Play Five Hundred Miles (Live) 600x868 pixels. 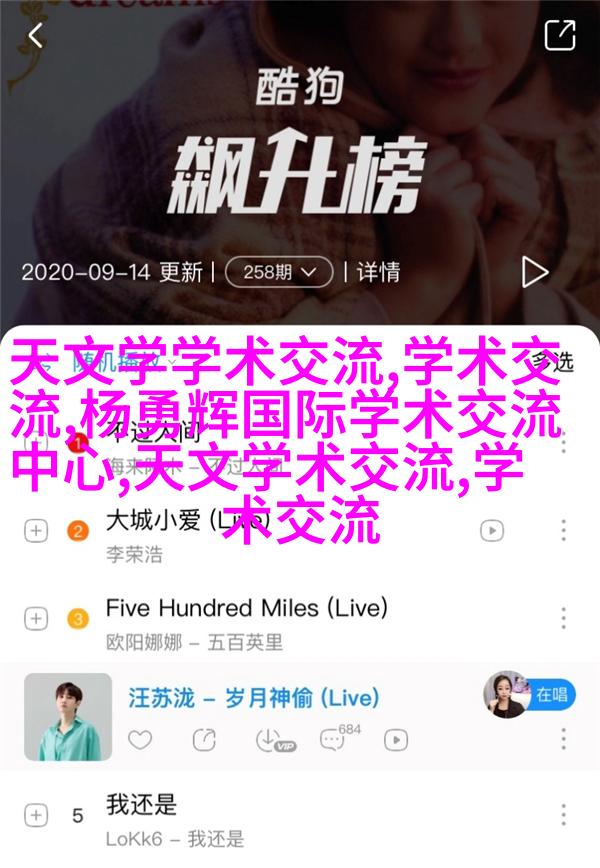point(245,607)
